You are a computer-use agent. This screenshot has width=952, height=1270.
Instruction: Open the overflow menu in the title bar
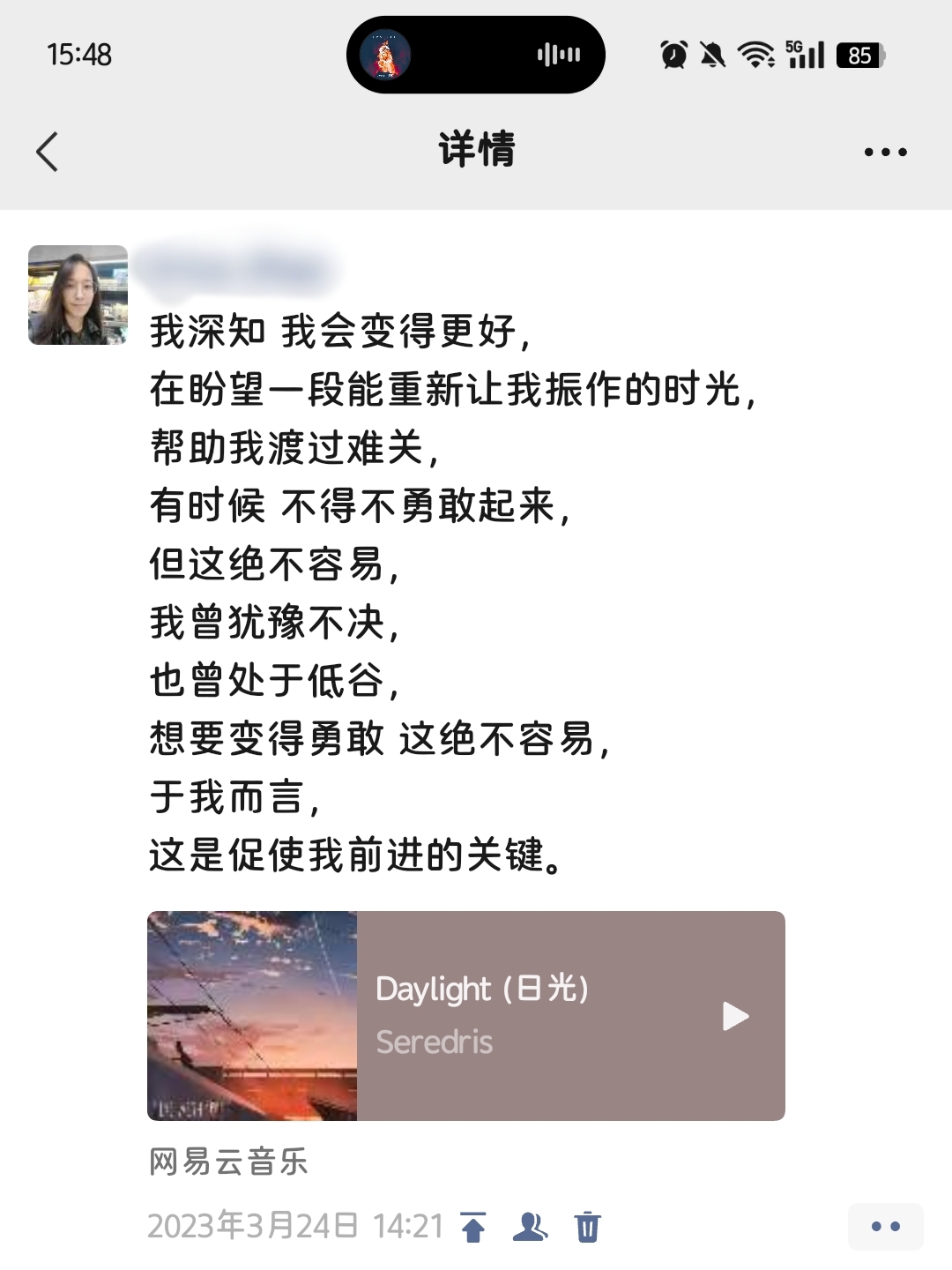(x=885, y=152)
